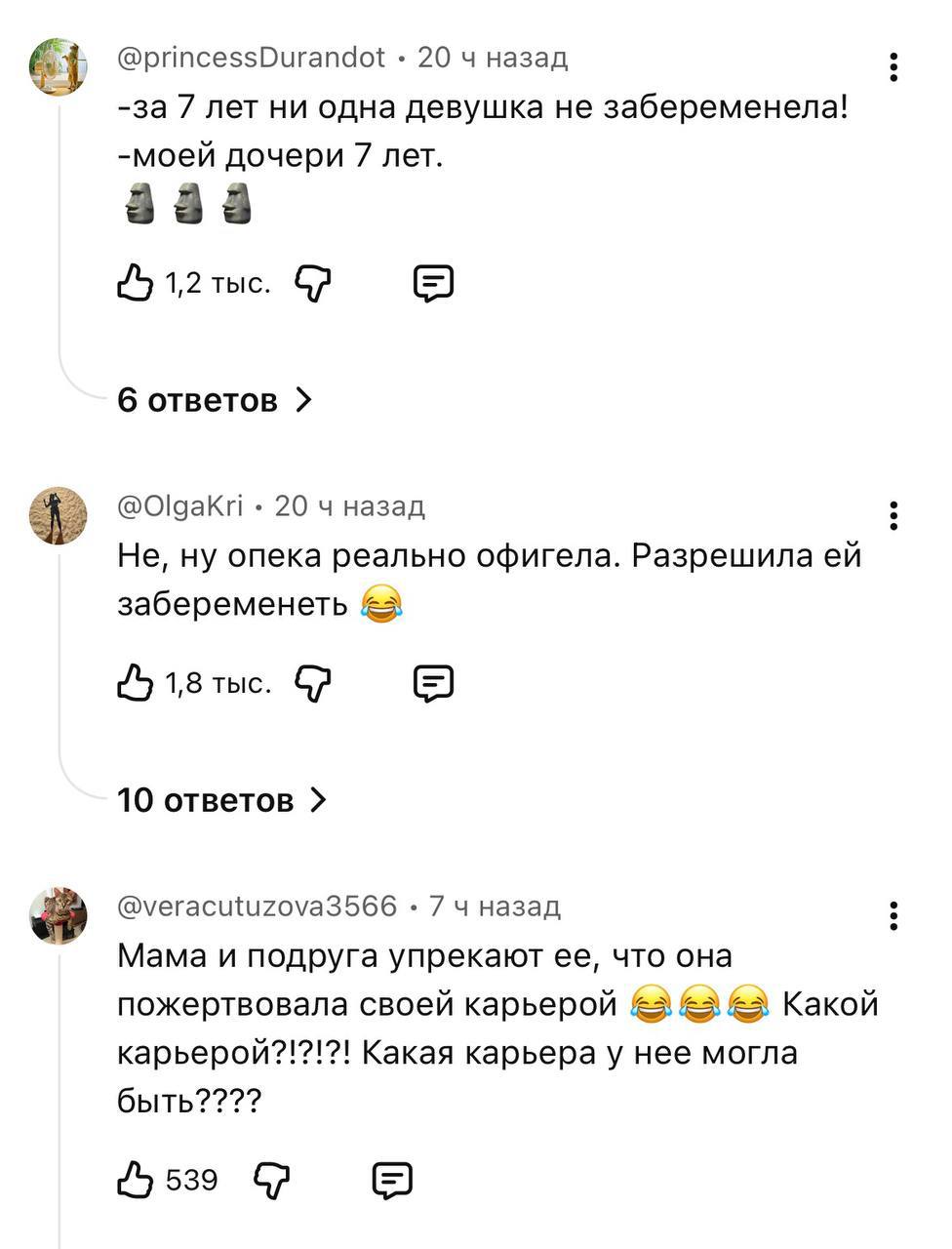This screenshot has height=1249, width=952.
Task: Expand the 6 ответов replies
Action: click(215, 400)
